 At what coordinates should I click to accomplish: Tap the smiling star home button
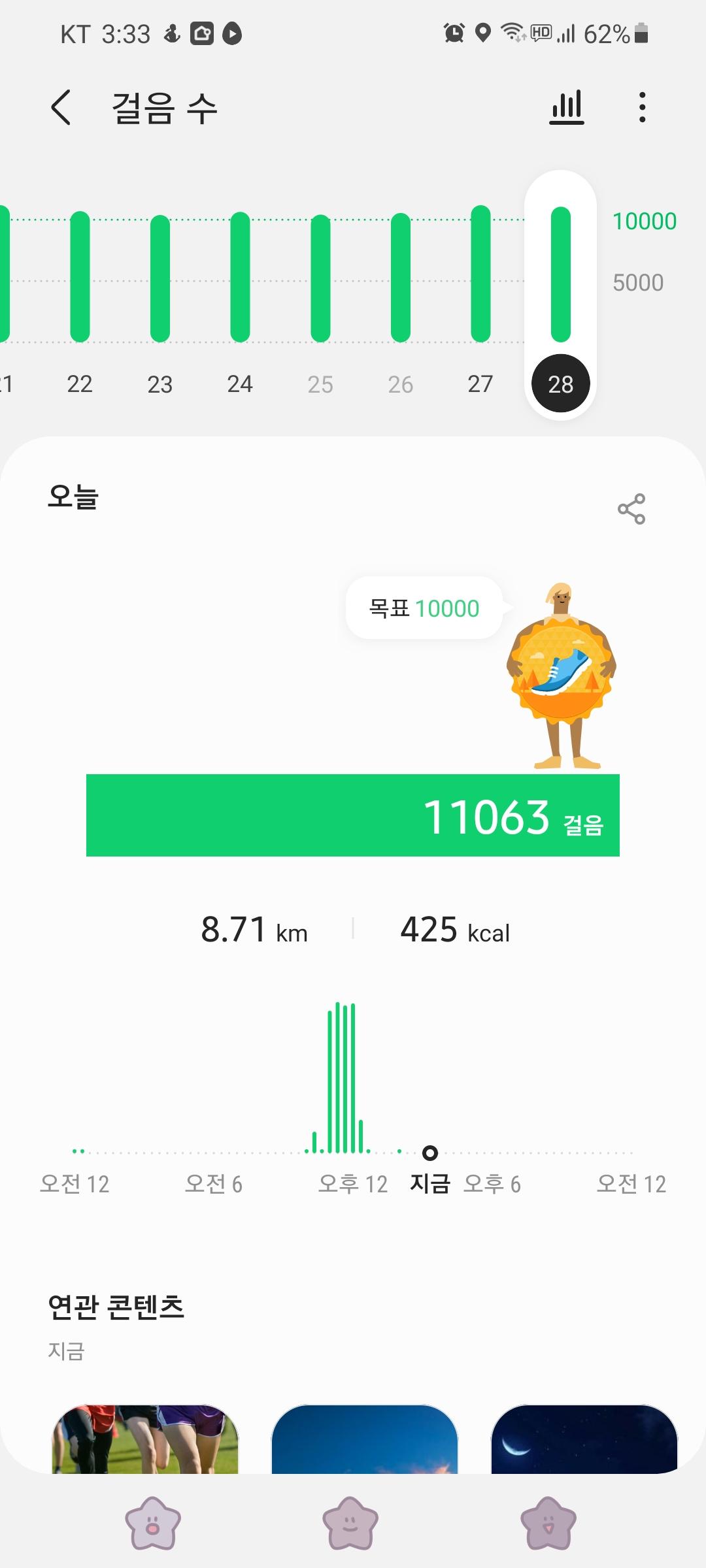point(350,1524)
